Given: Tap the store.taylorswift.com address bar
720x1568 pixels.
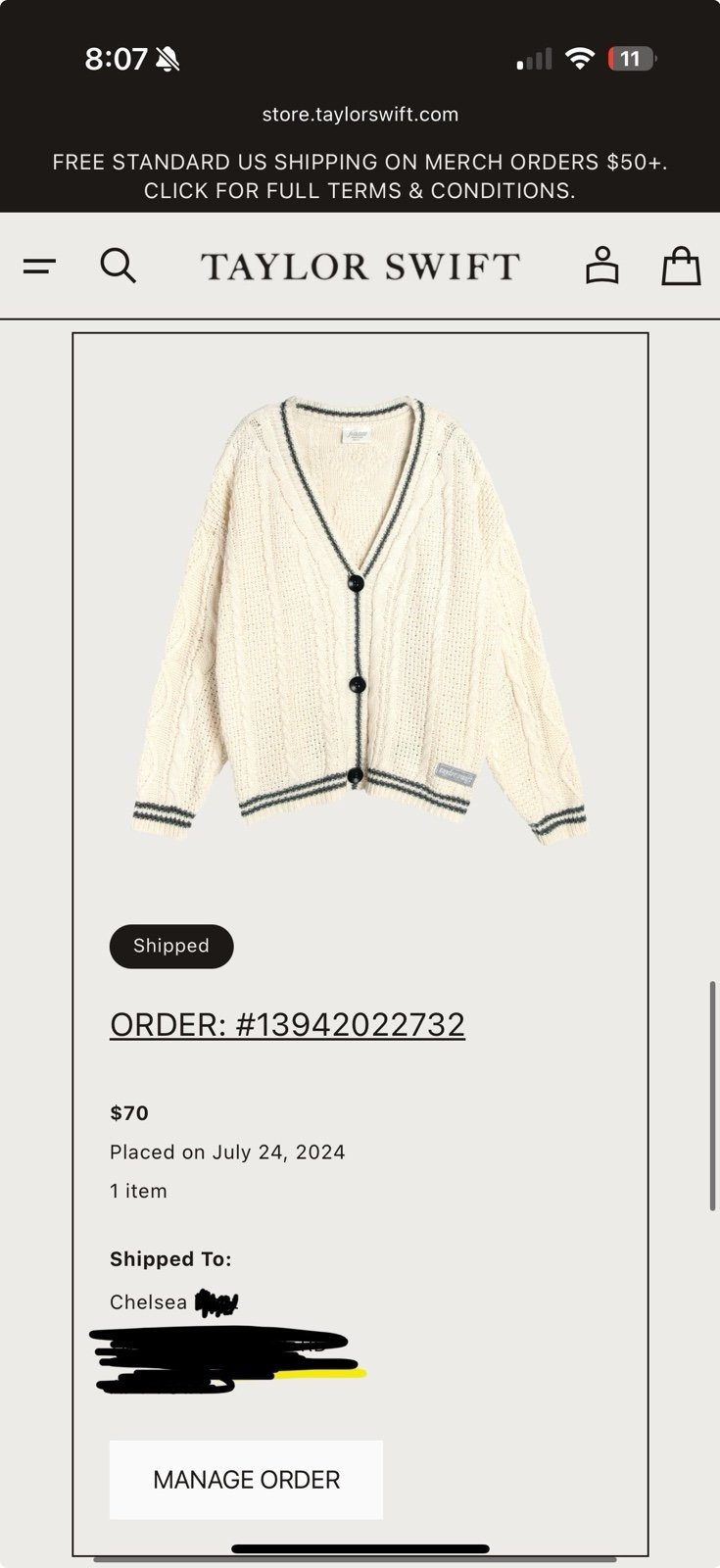Looking at the screenshot, I should pyautogui.click(x=360, y=115).
